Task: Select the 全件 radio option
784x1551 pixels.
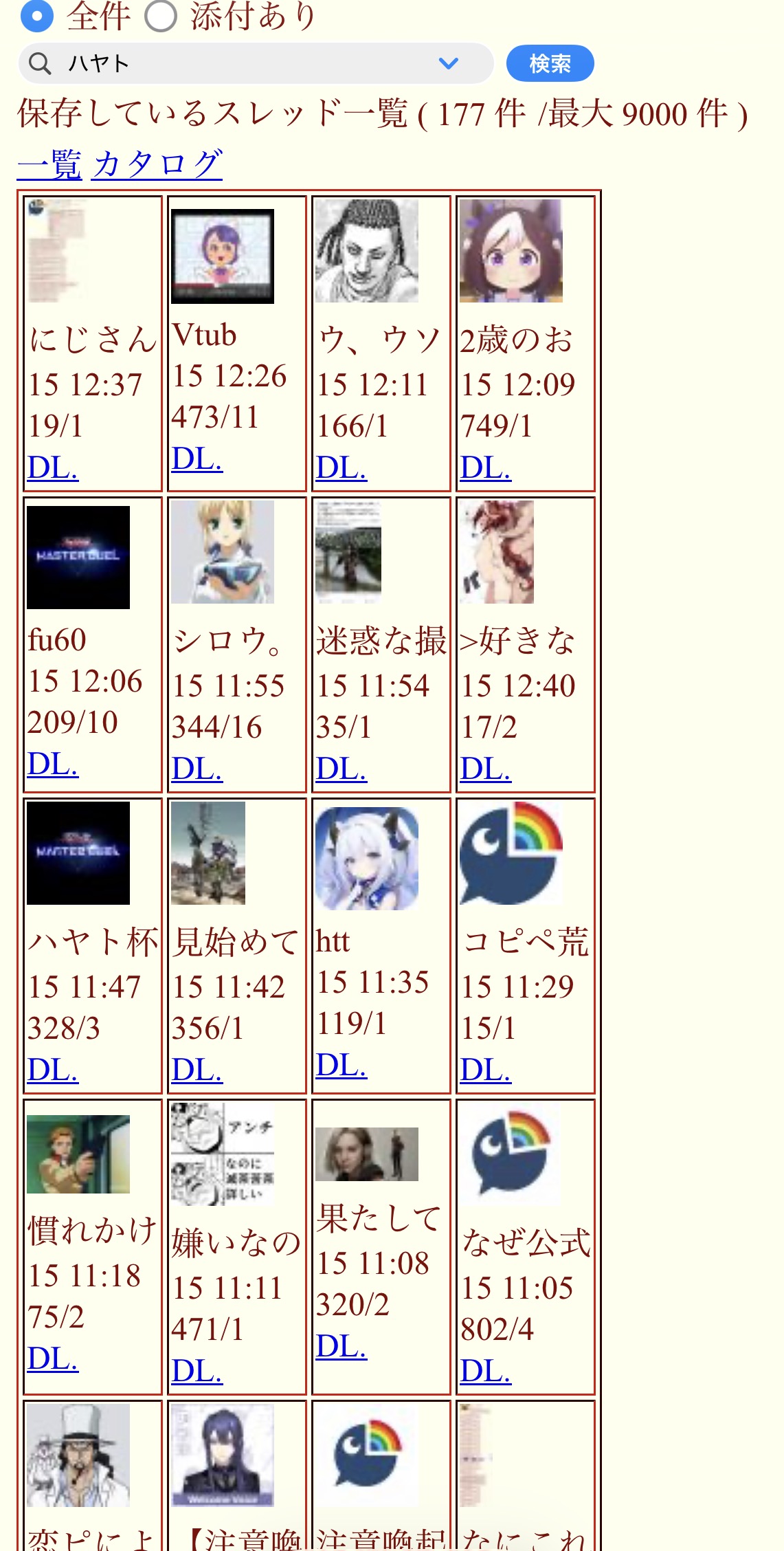Action: coord(37,15)
